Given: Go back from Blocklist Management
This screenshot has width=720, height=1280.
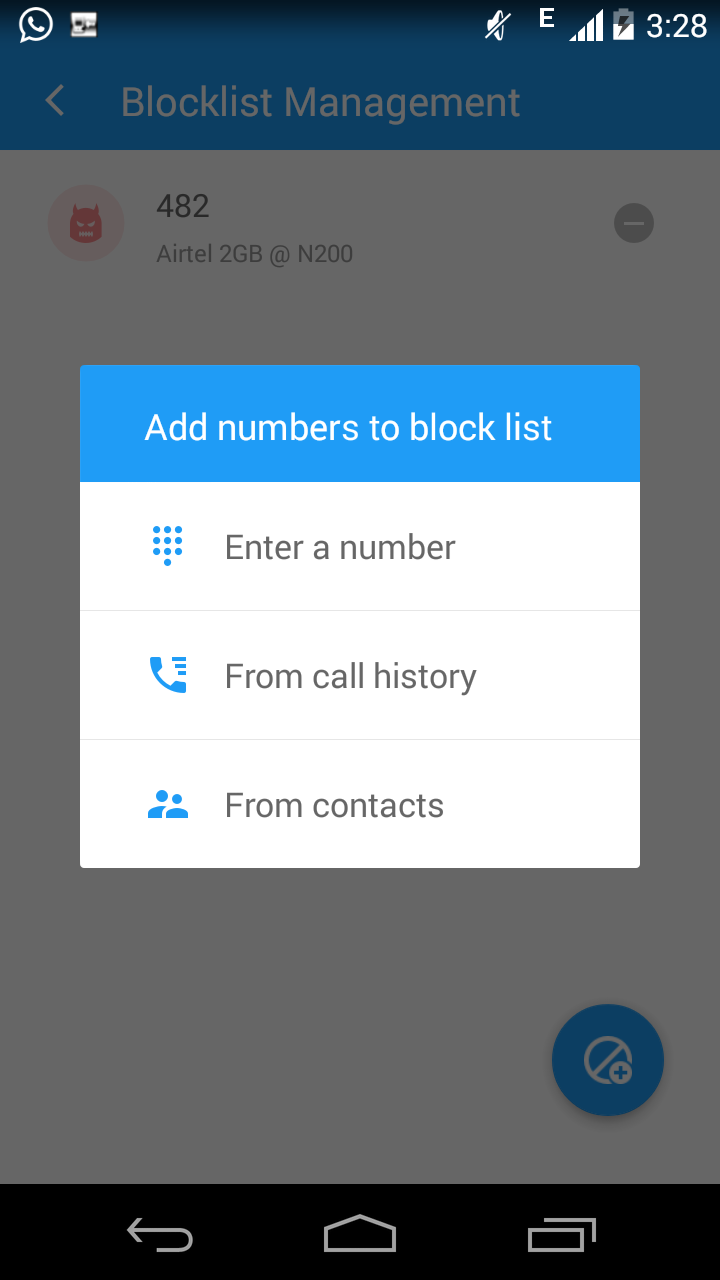Looking at the screenshot, I should (55, 101).
